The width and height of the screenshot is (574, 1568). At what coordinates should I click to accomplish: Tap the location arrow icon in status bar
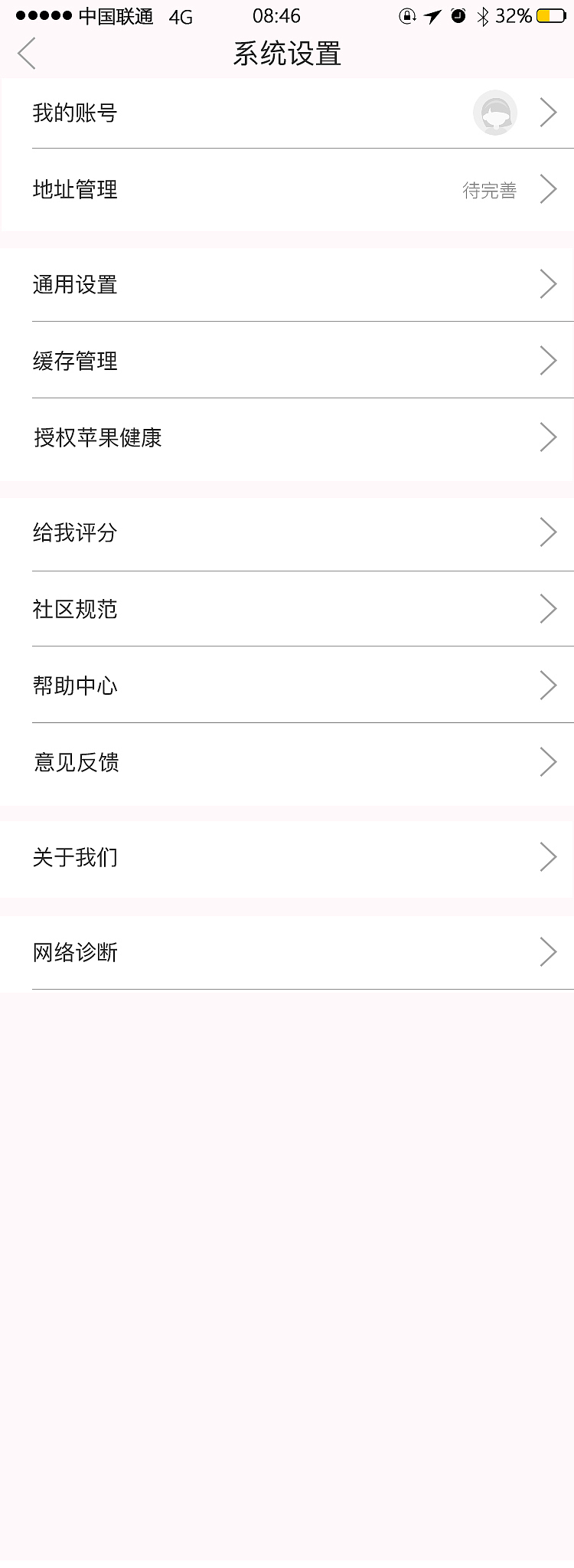click(432, 15)
